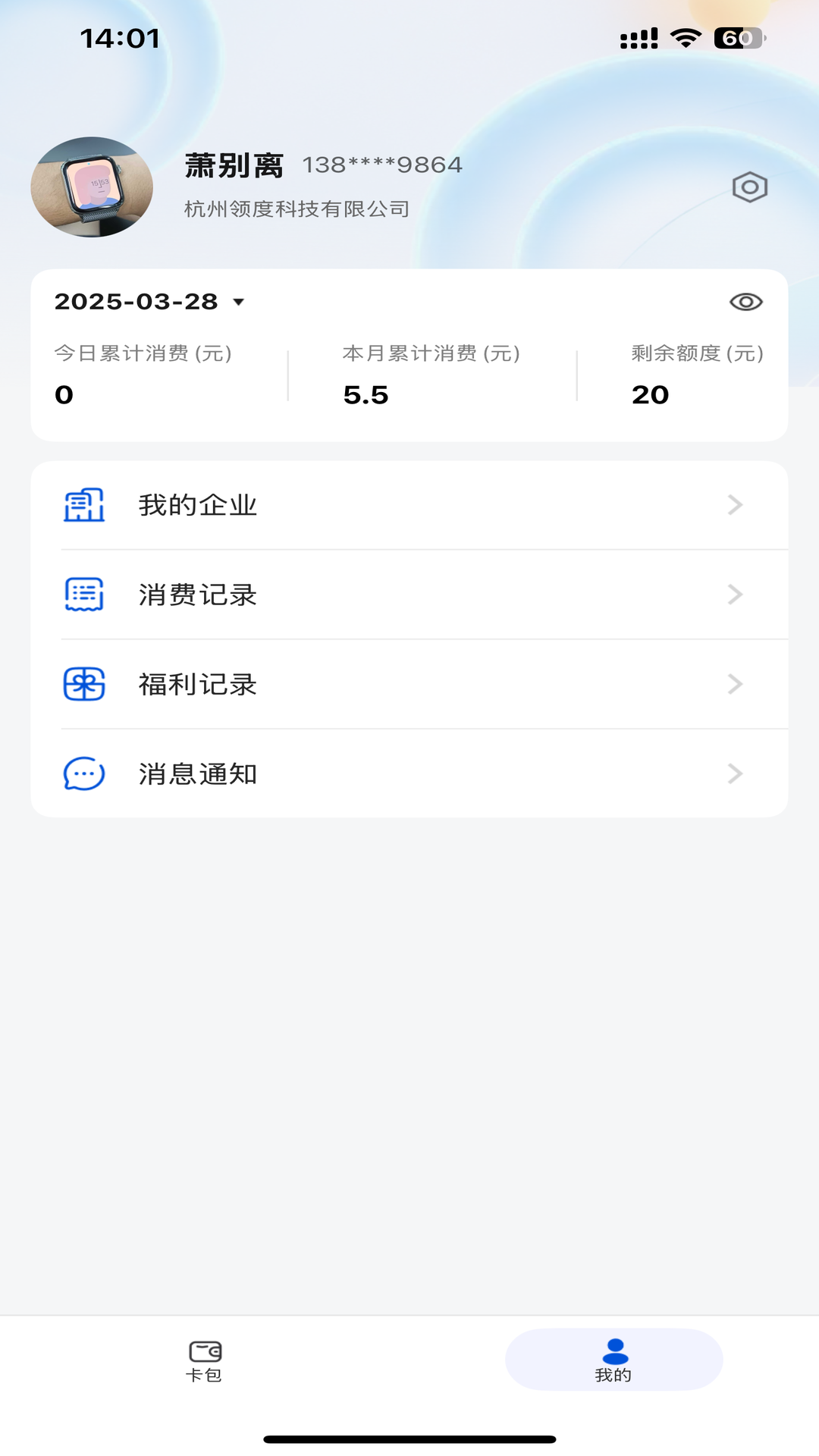Expand 我的企业 via its chevron

[734, 504]
